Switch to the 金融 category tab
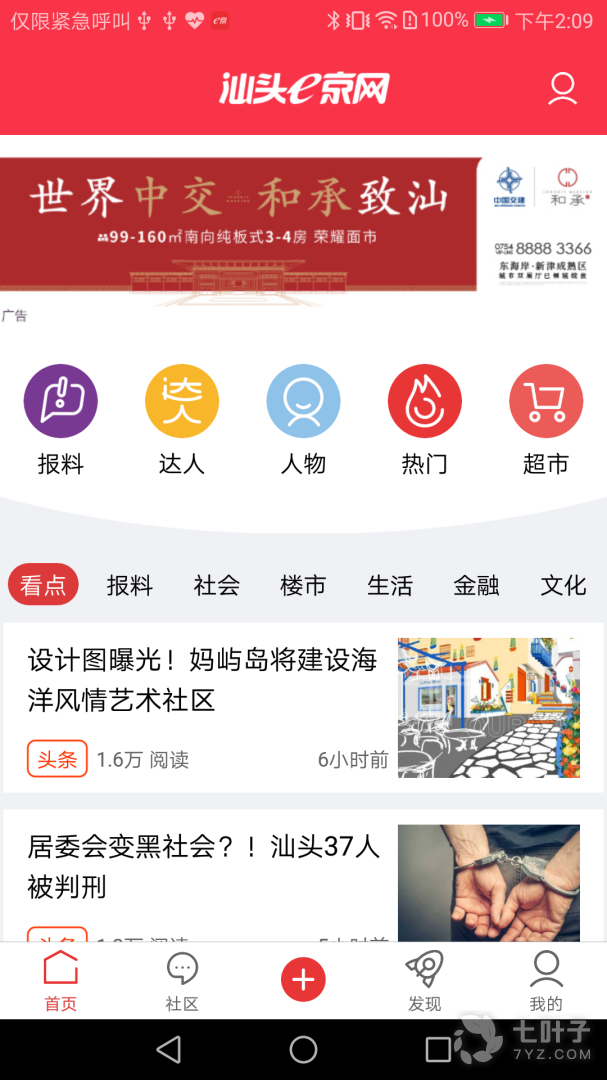Screen dimensions: 607x1080 (476, 585)
